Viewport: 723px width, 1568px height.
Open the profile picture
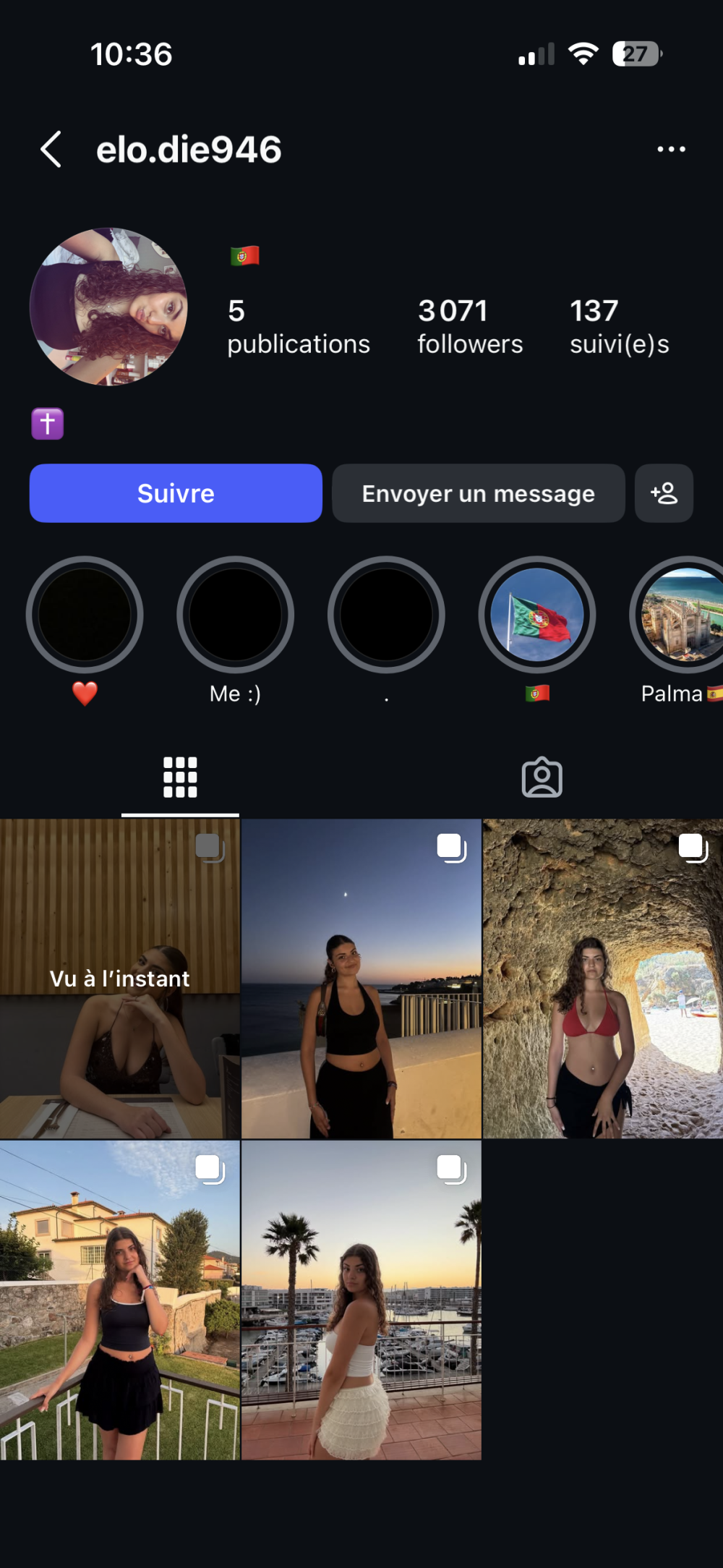(108, 307)
